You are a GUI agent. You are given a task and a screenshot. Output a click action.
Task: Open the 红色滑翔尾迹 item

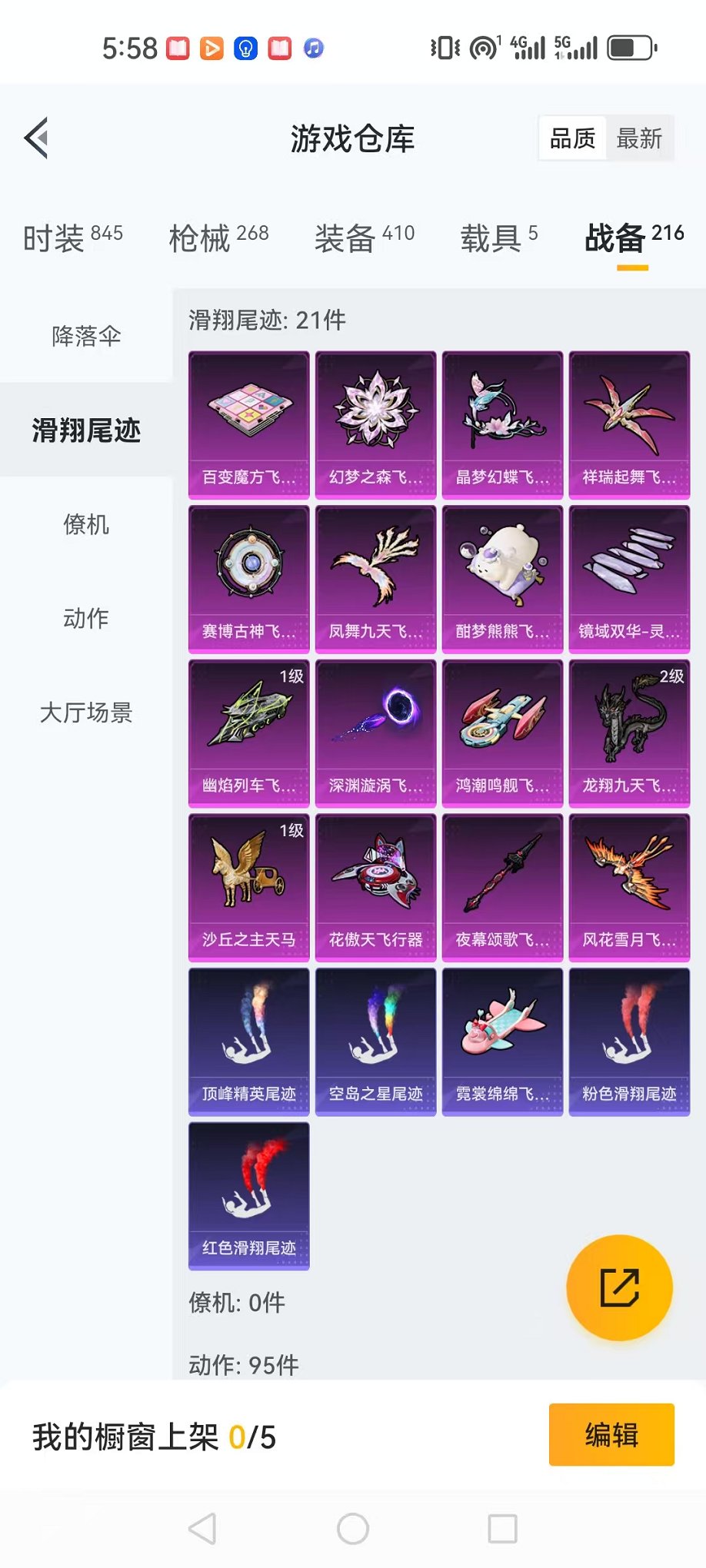click(248, 1196)
